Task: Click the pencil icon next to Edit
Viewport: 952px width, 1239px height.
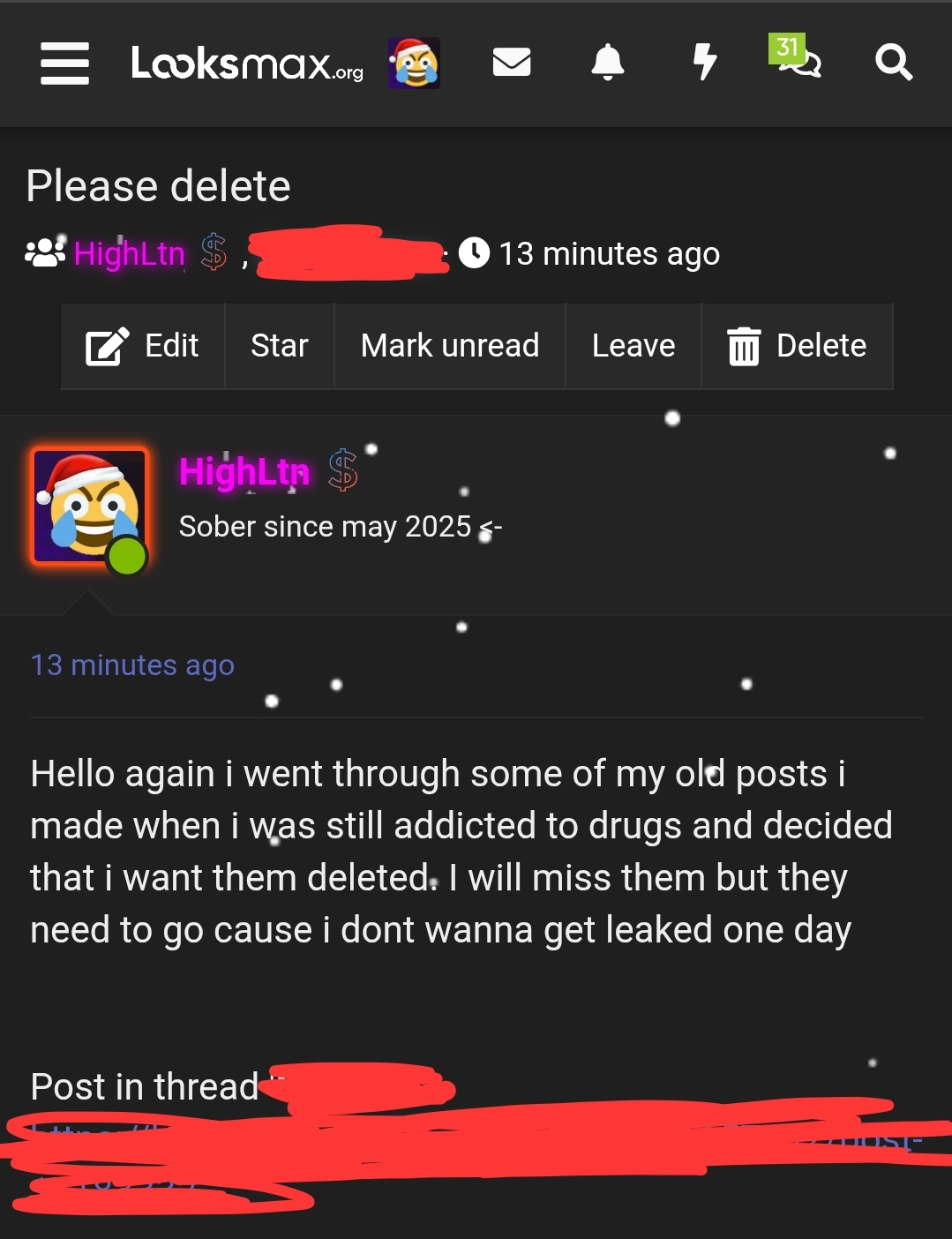Action: point(105,346)
